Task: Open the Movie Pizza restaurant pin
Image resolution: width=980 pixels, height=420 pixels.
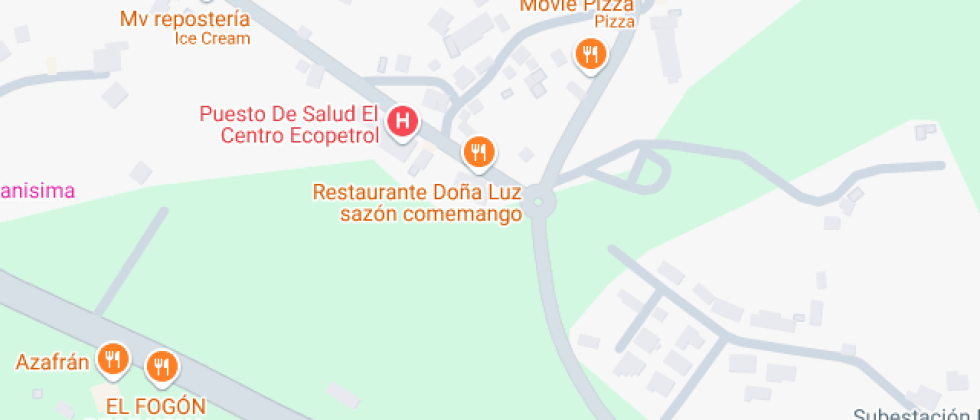Action: pos(590,54)
